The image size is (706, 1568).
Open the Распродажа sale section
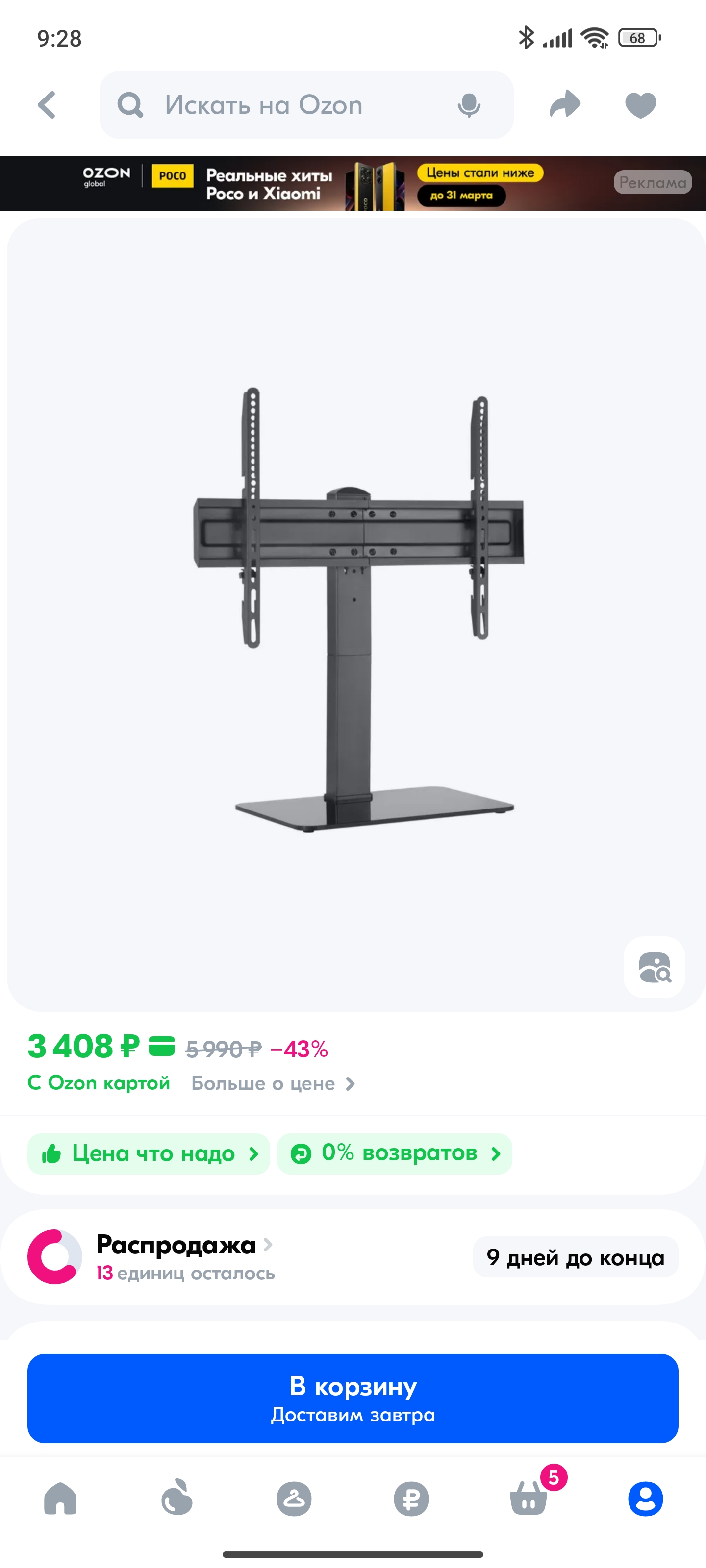(x=183, y=1256)
